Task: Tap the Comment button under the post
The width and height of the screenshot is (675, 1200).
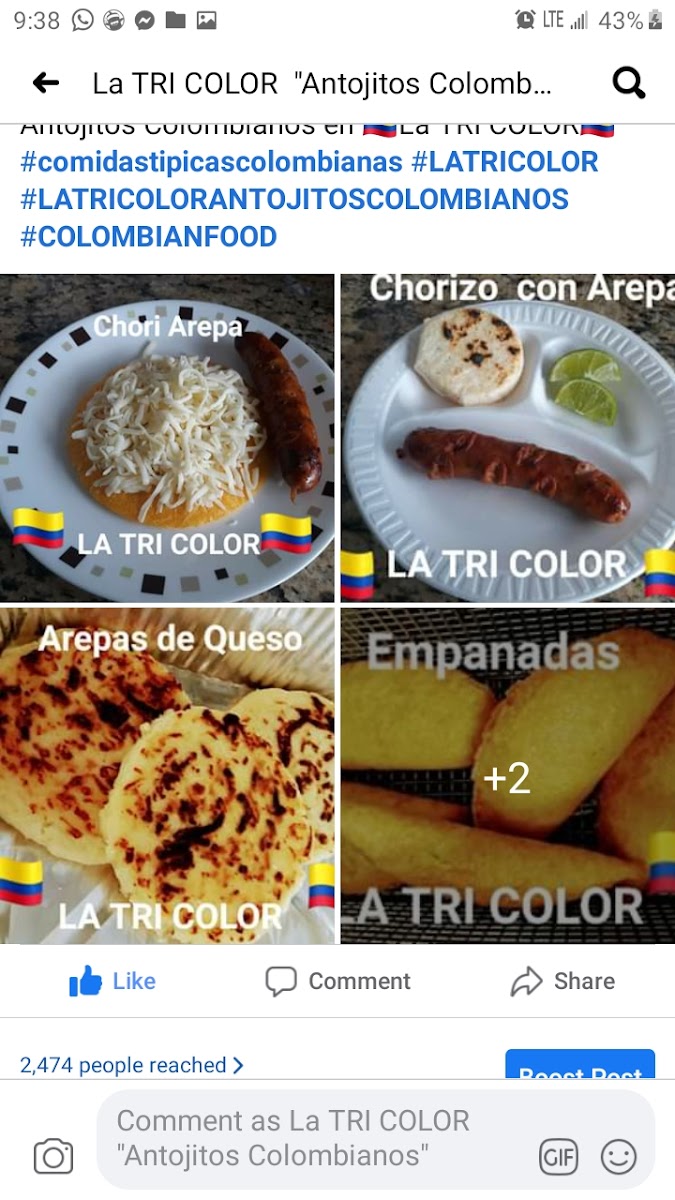Action: (x=338, y=982)
